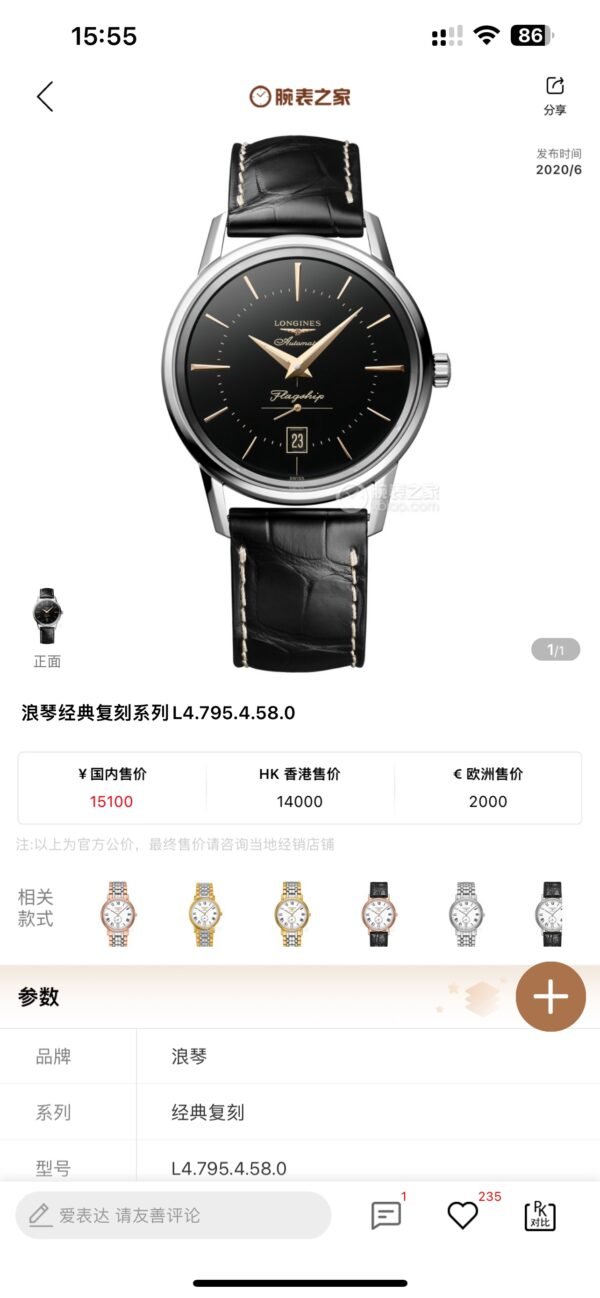The height and width of the screenshot is (1298, 600).
Task: View the comments on this watch
Action: pyautogui.click(x=386, y=1215)
